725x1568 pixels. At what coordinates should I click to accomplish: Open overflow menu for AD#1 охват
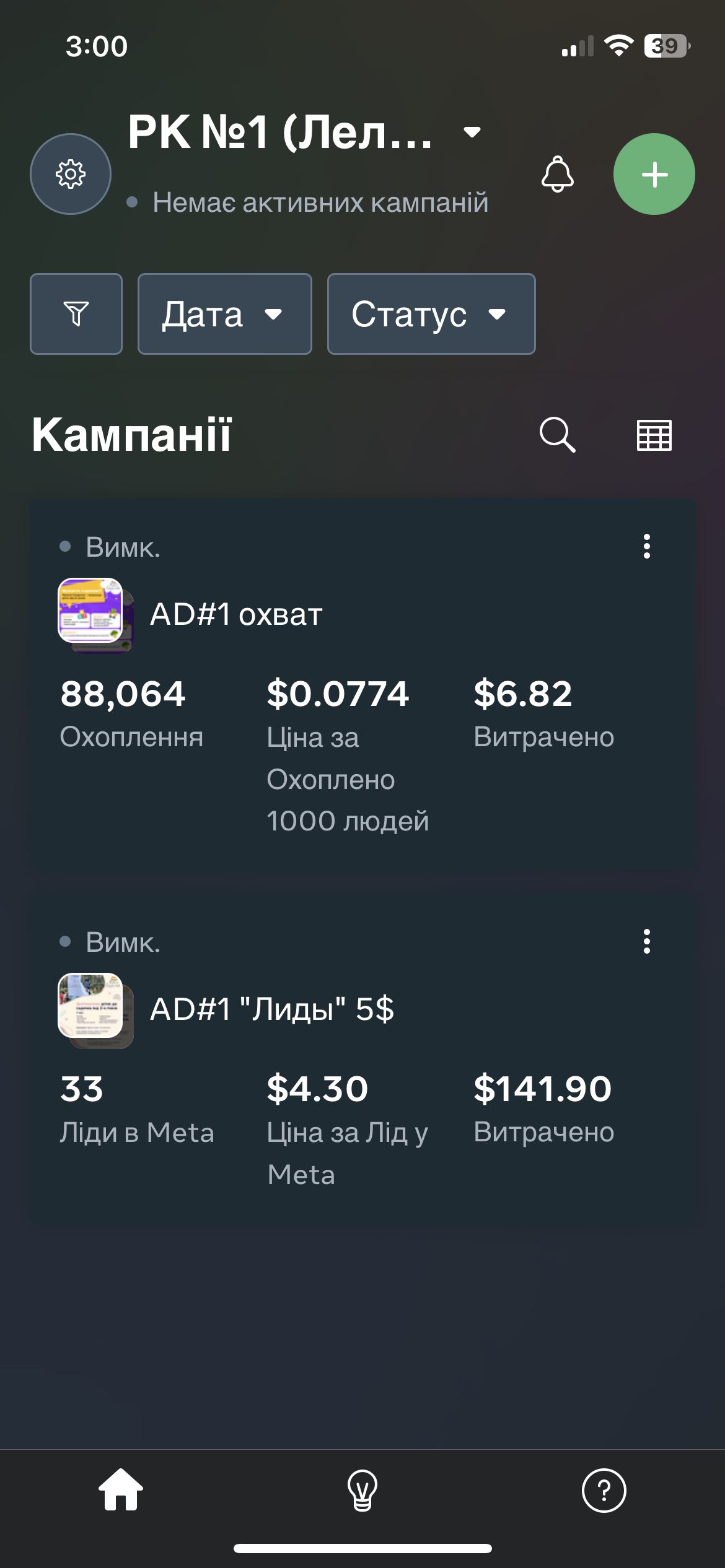646,546
